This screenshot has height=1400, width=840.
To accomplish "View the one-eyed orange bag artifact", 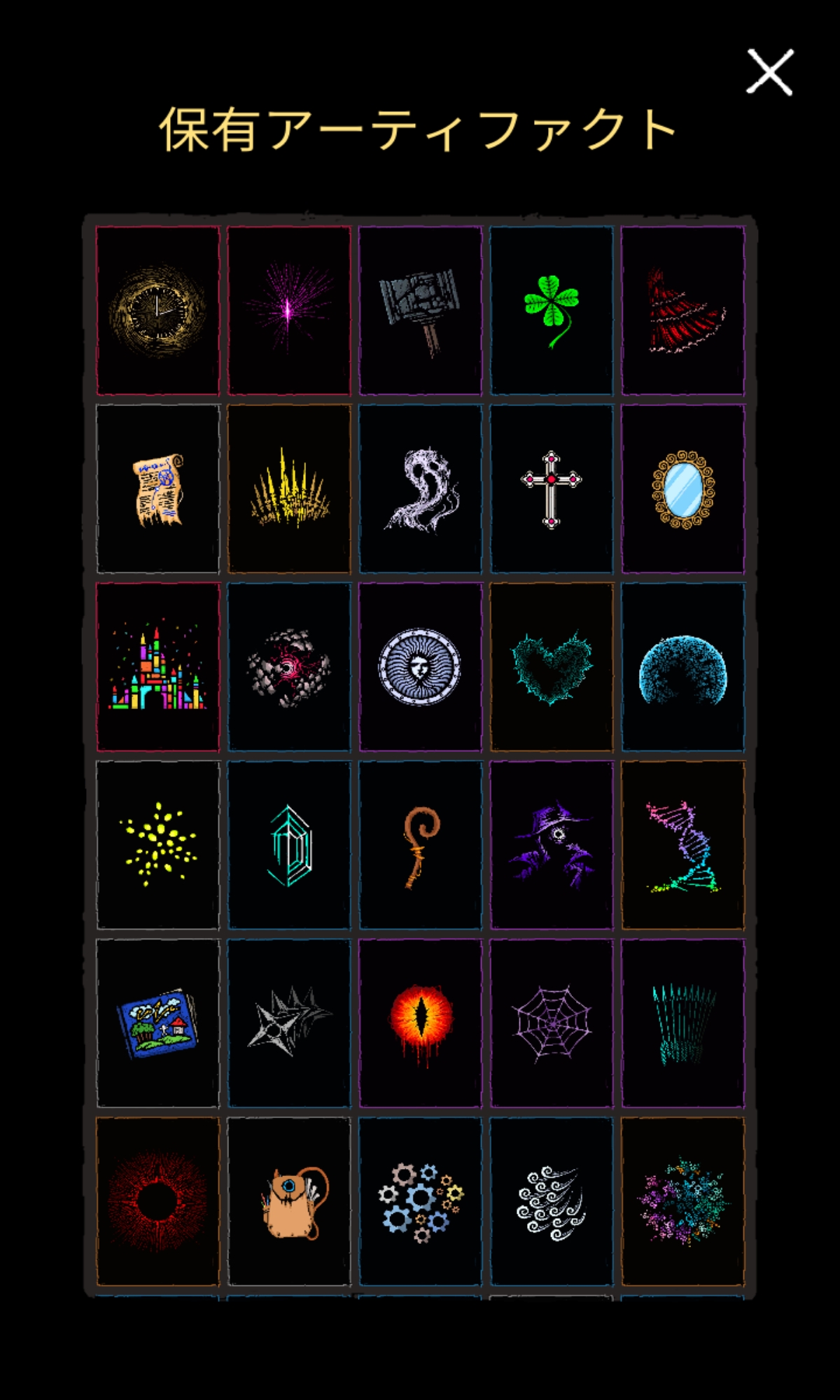I will pyautogui.click(x=289, y=1202).
